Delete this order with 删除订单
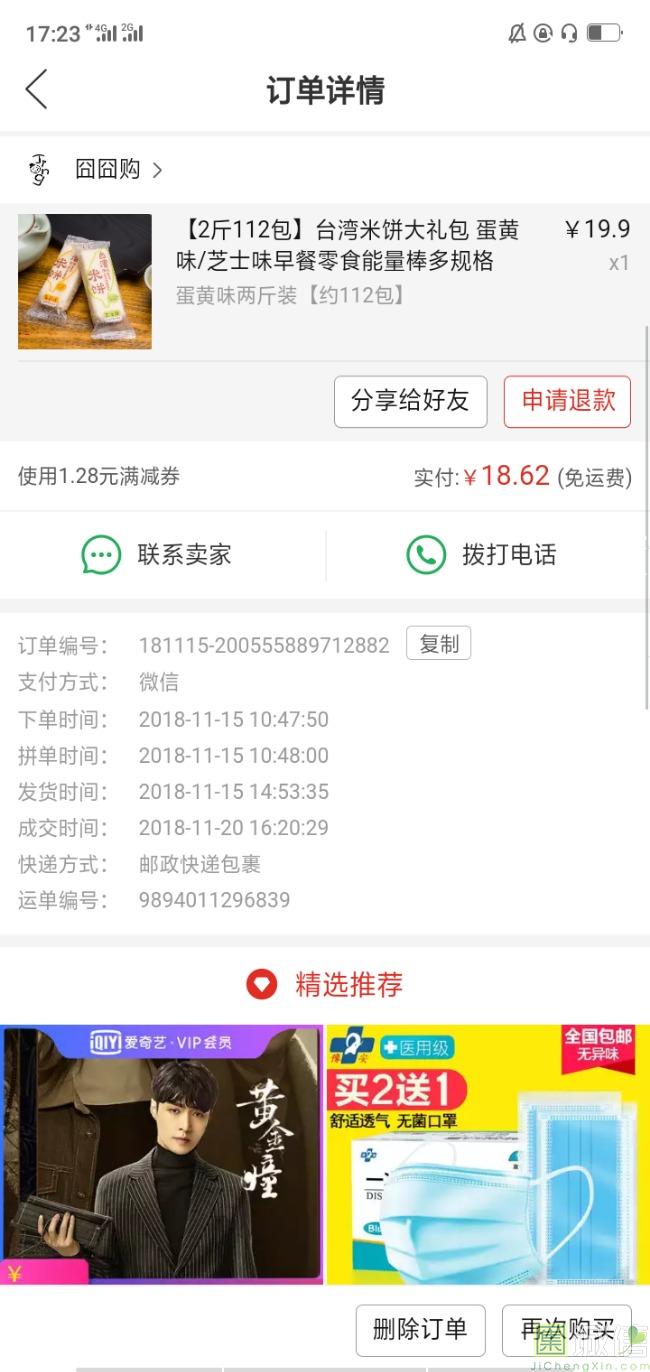Viewport: 650px width, 1372px height. [x=420, y=1329]
